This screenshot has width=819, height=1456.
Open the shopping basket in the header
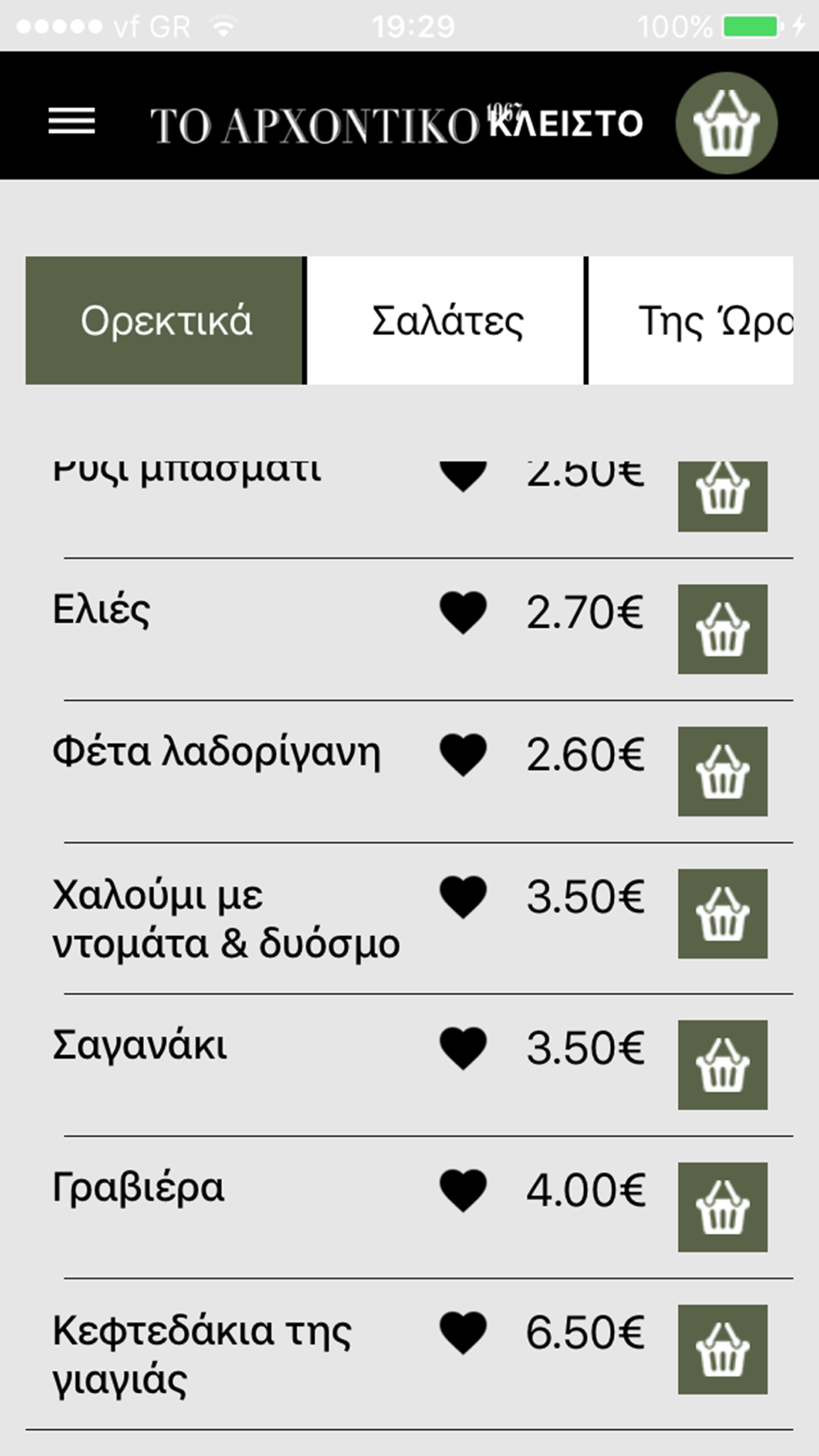(726, 123)
